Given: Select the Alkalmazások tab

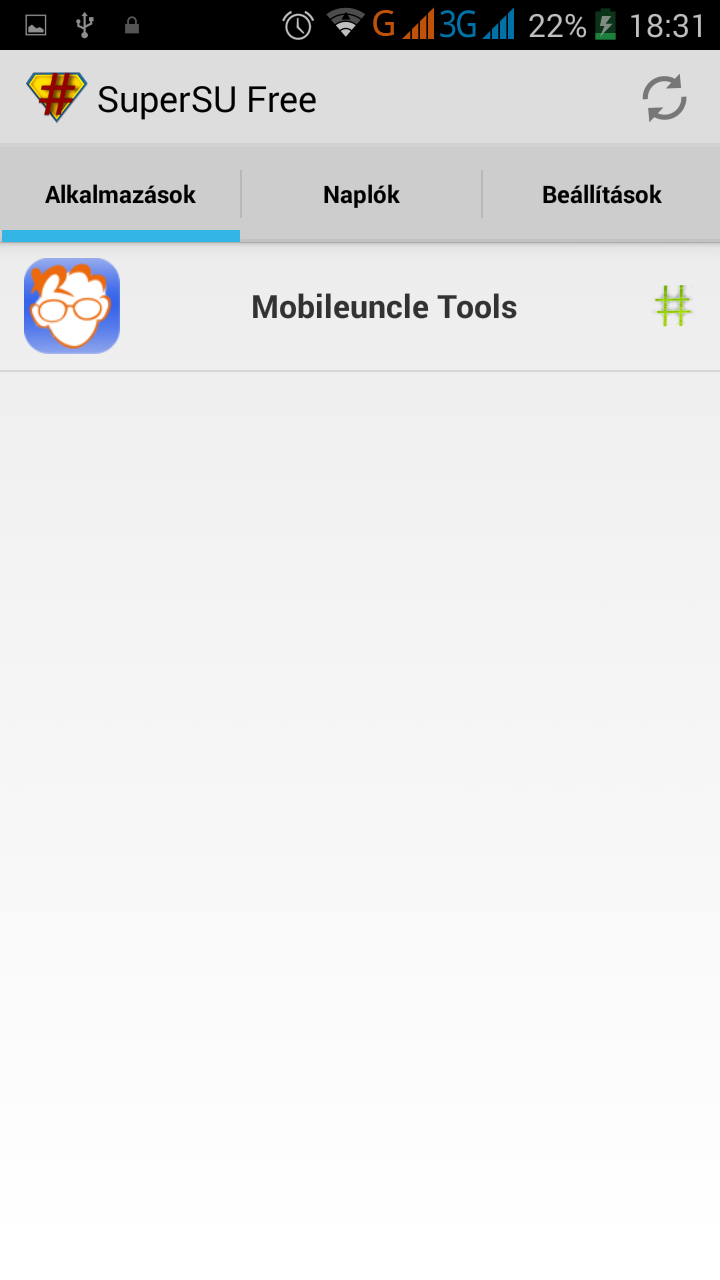Looking at the screenshot, I should [120, 195].
